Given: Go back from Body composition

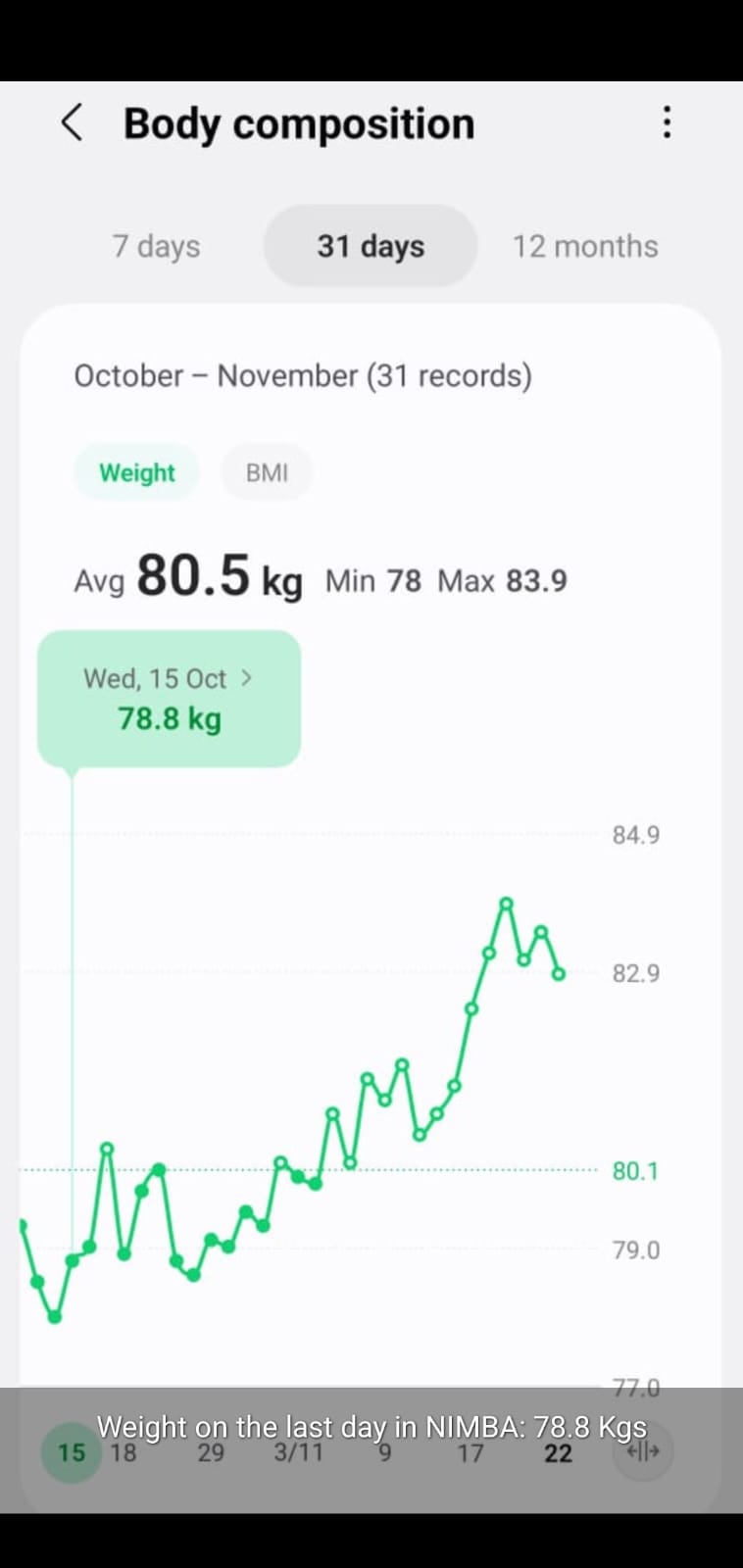Looking at the screenshot, I should (72, 123).
